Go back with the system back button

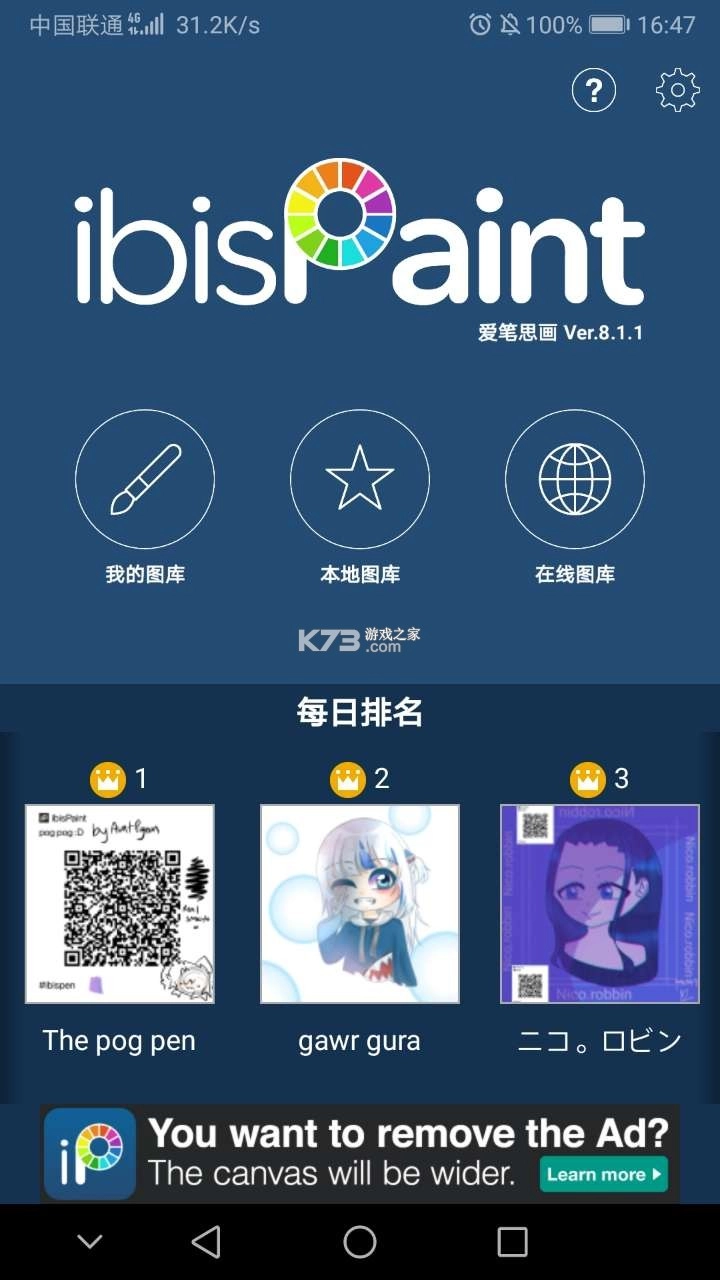206,1242
